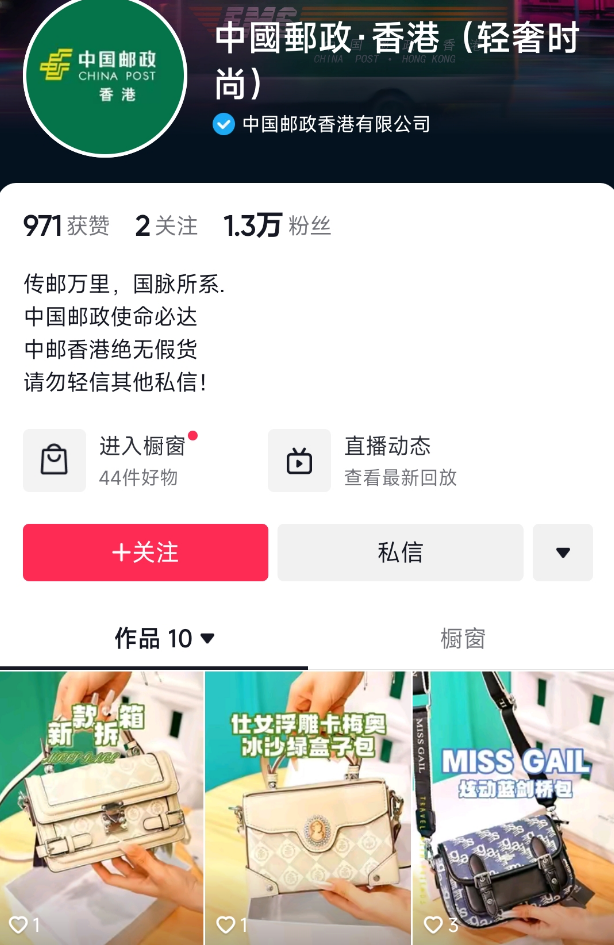The width and height of the screenshot is (614, 945).
Task: Follow this account with +关注
Action: pos(145,552)
